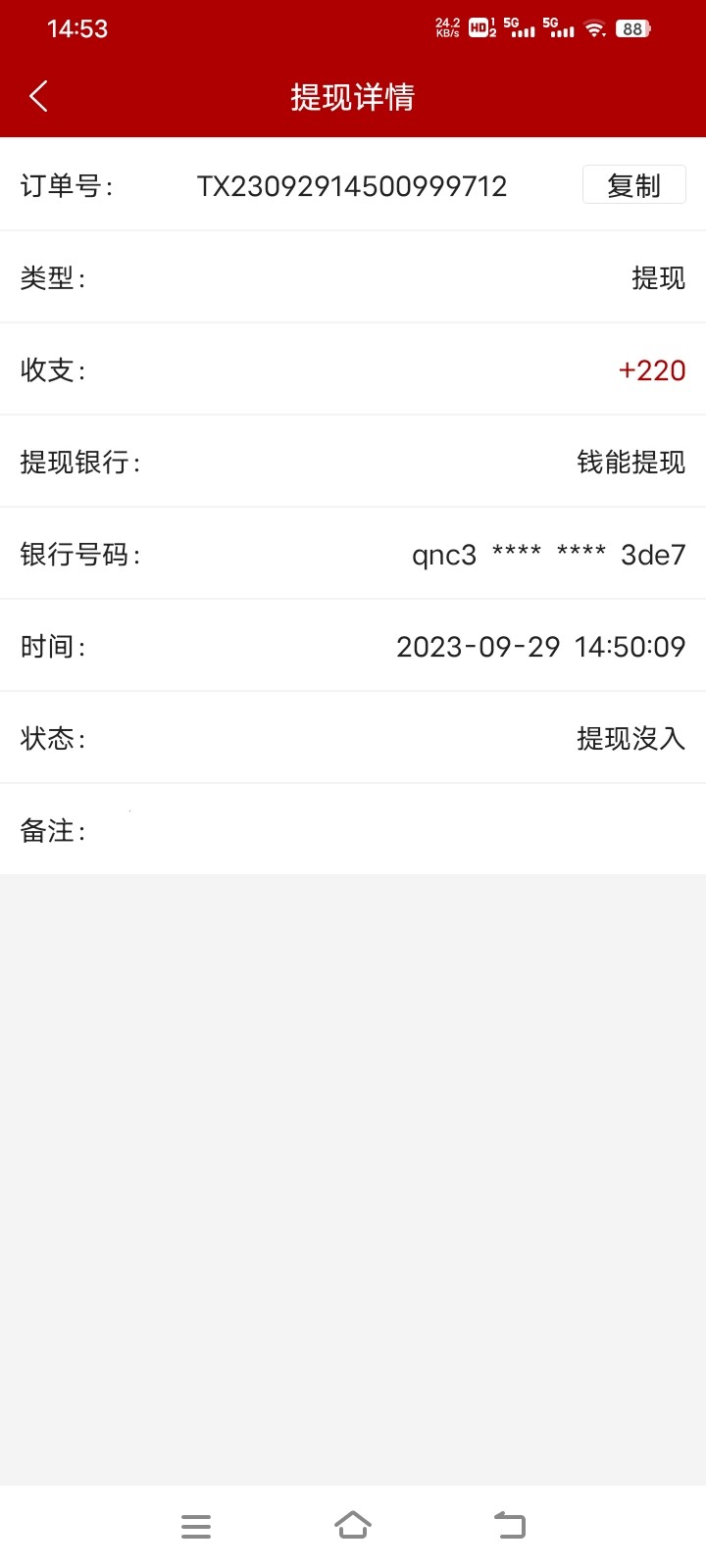The width and height of the screenshot is (706, 1568).
Task: Click the order number TX23092914500999712
Action: [x=351, y=186]
